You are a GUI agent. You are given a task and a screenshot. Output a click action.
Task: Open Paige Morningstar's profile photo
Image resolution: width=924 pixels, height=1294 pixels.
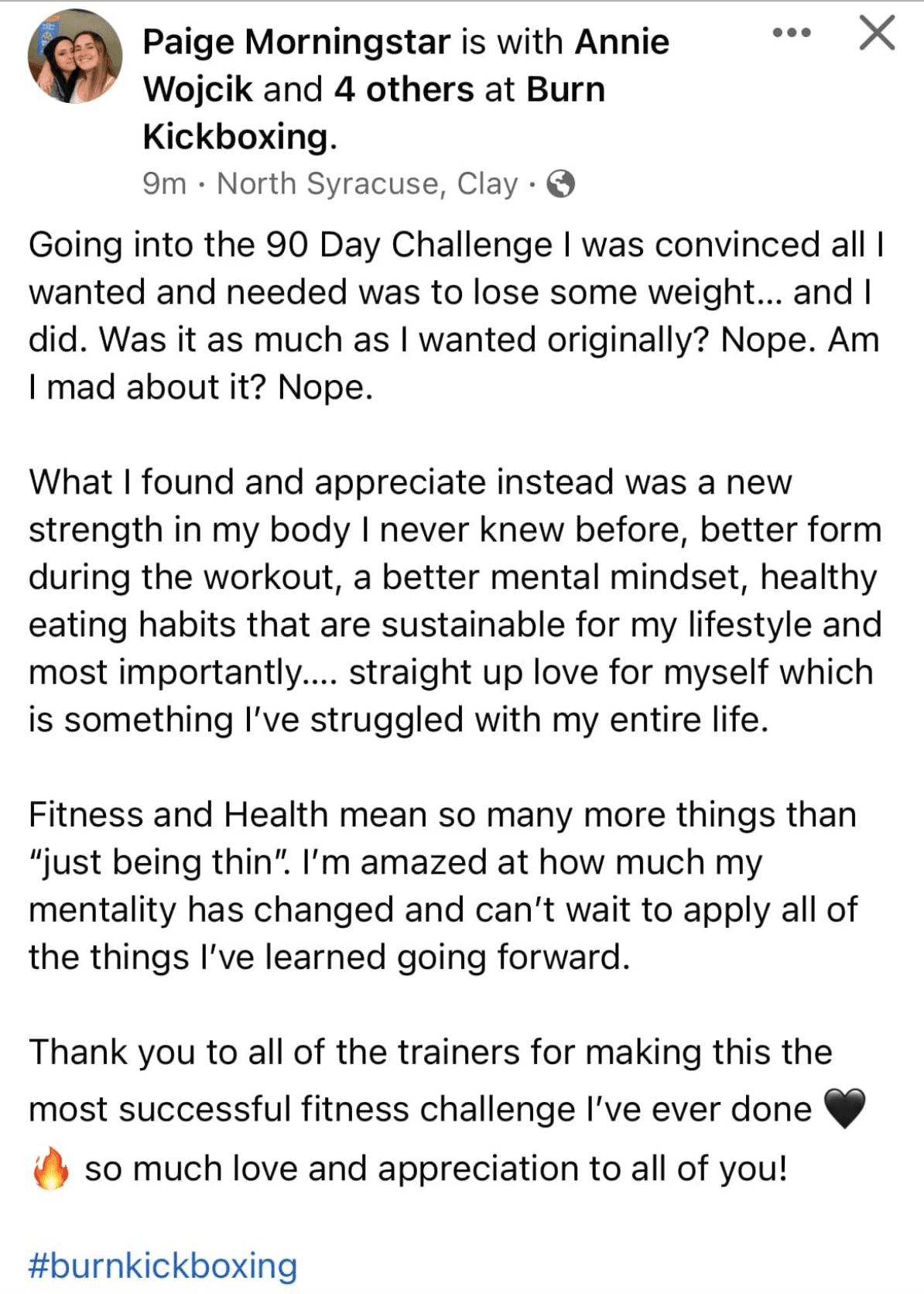pyautogui.click(x=75, y=56)
